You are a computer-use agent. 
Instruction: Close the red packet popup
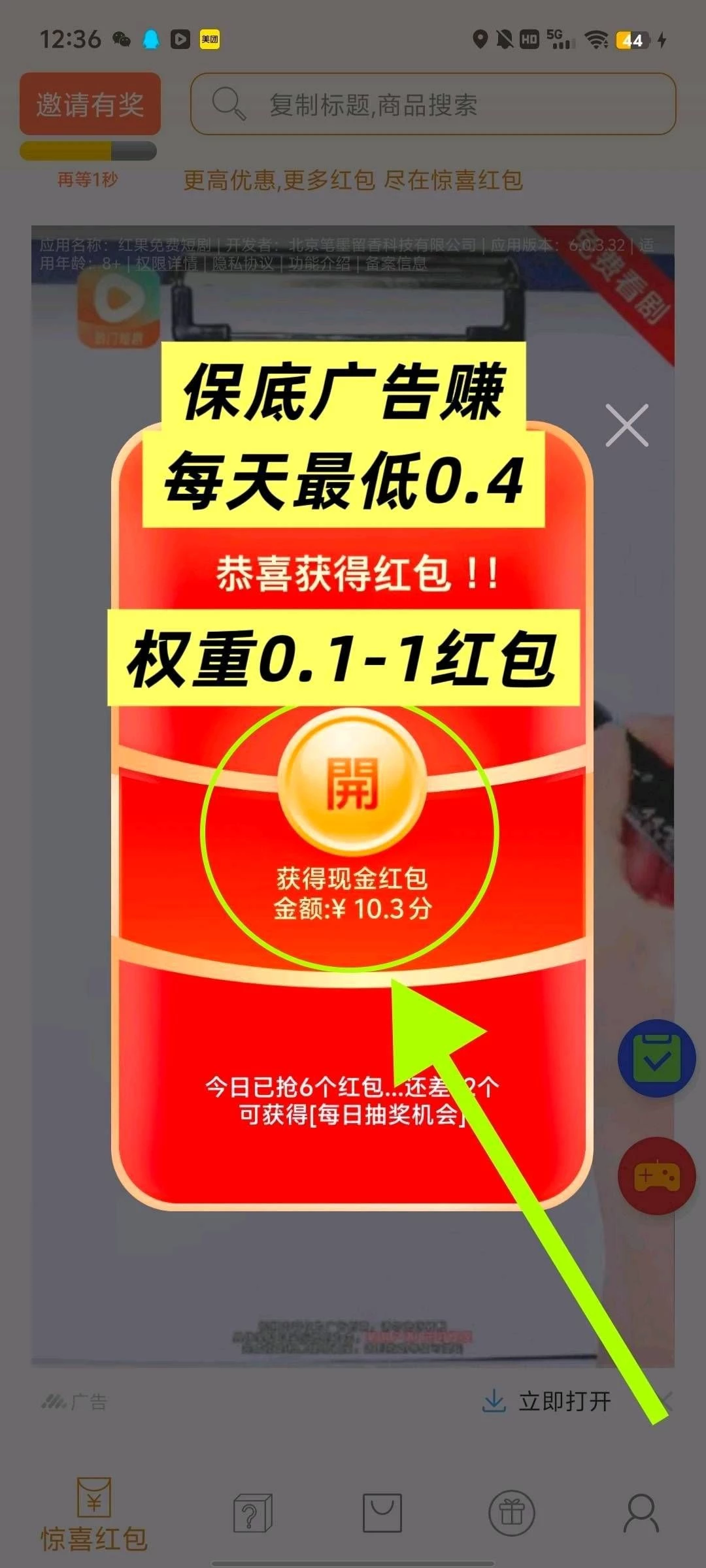point(626,425)
